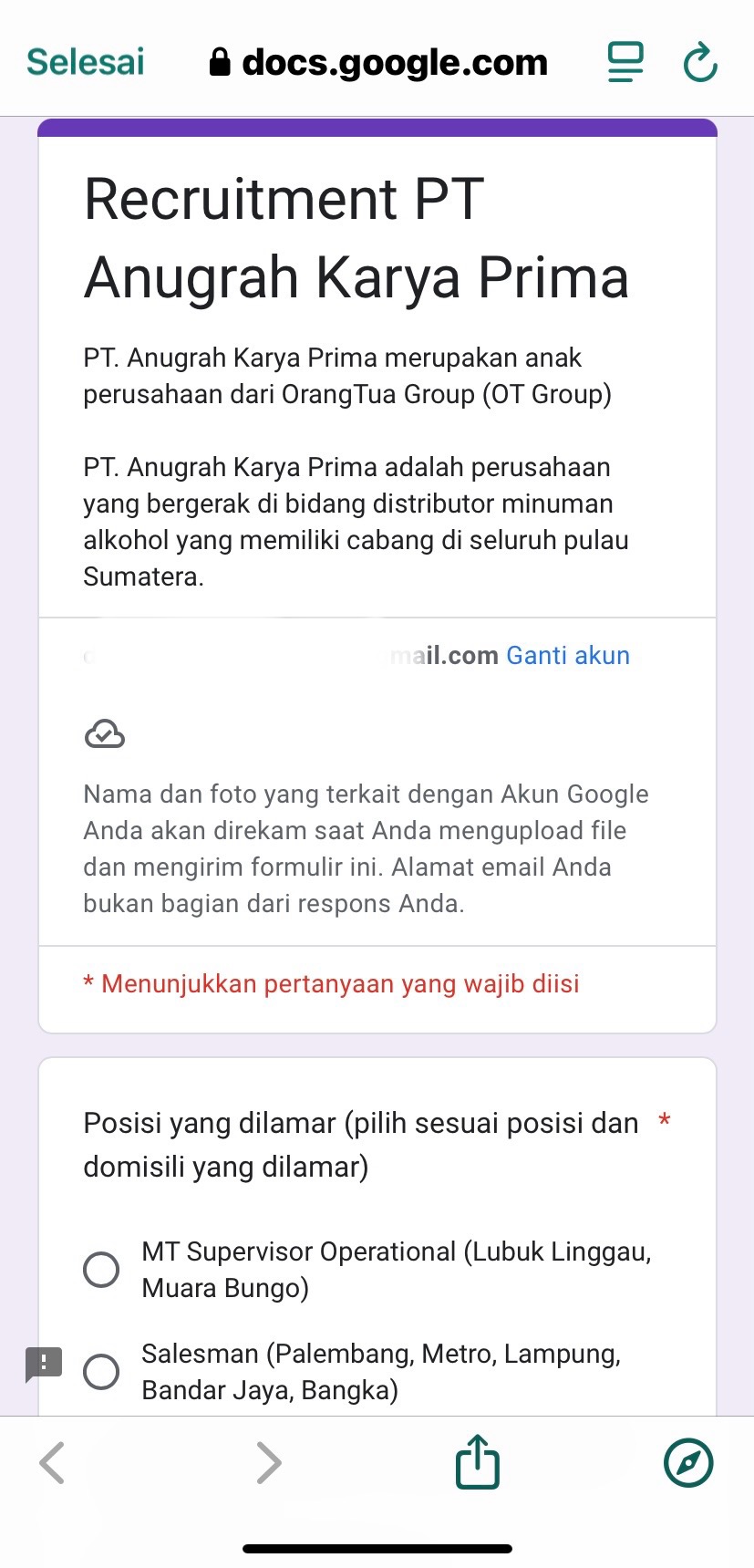Select MT Supervisor Operational option
Screen dimensions: 754x1568
[x=101, y=1269]
